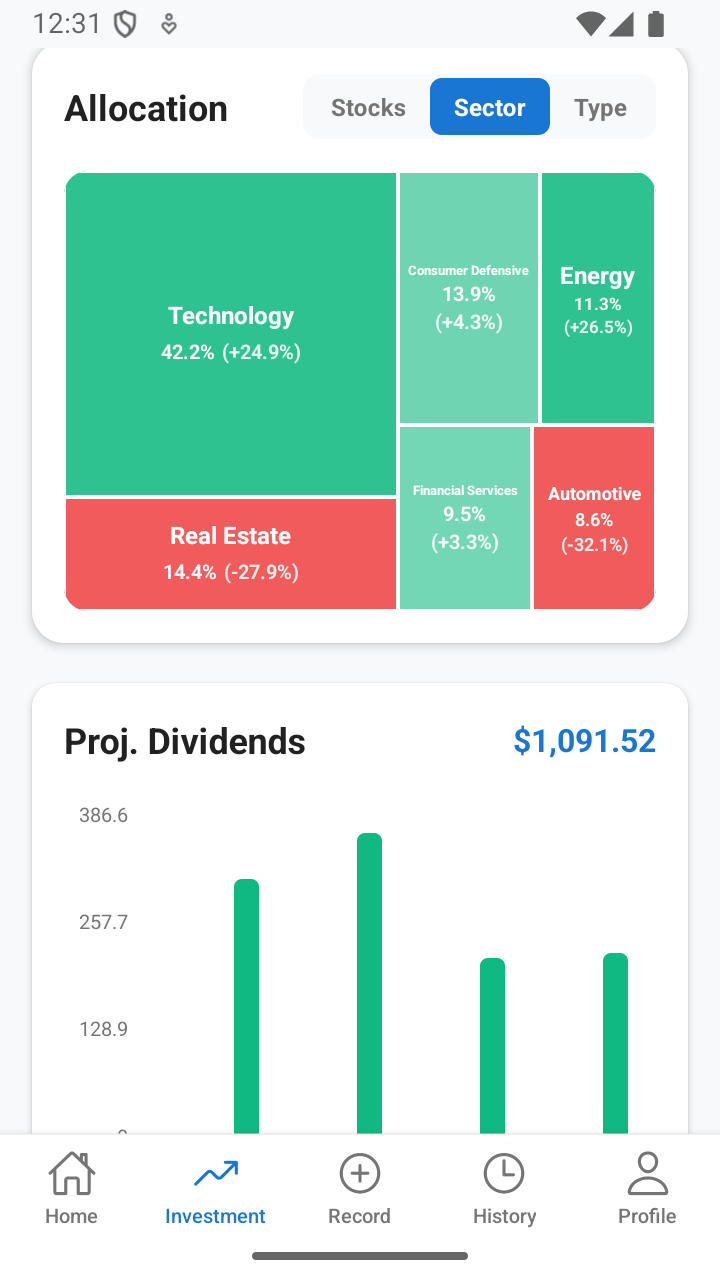Open the Home screen icon
720x1280 pixels.
[x=71, y=1173]
